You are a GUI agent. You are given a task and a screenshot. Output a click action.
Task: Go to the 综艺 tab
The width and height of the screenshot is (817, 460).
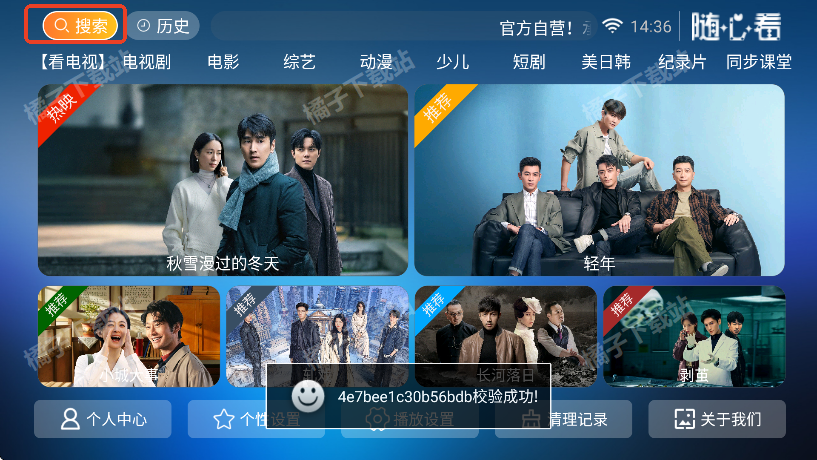(299, 62)
